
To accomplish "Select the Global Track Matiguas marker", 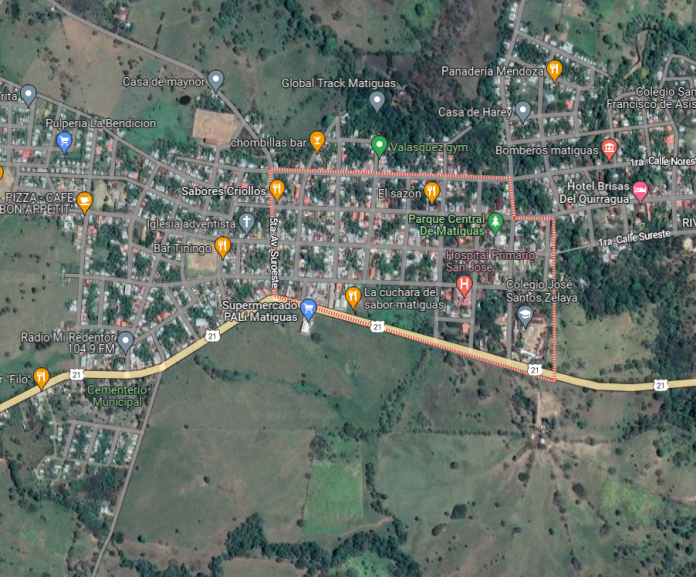I will click(377, 99).
